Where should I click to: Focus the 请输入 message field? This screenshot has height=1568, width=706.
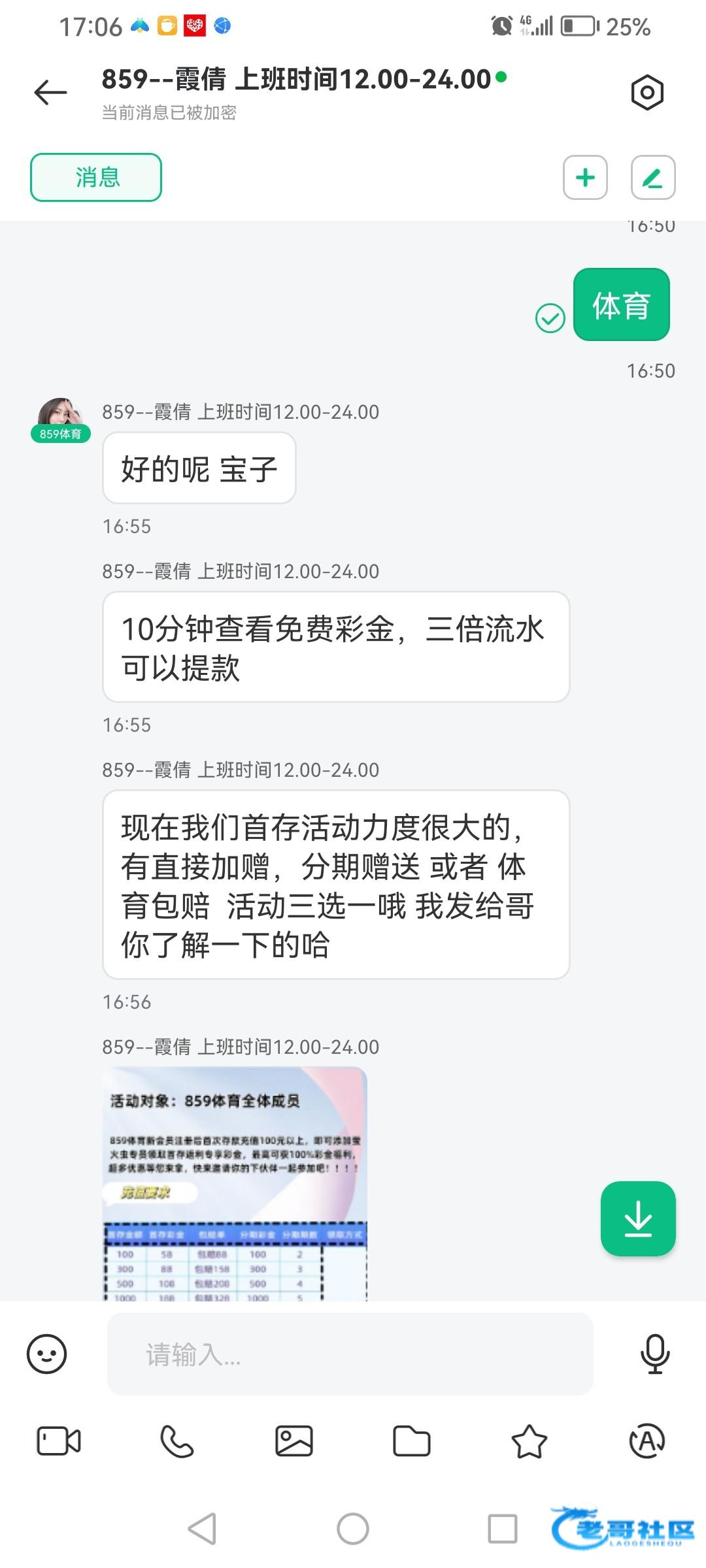(x=350, y=1354)
